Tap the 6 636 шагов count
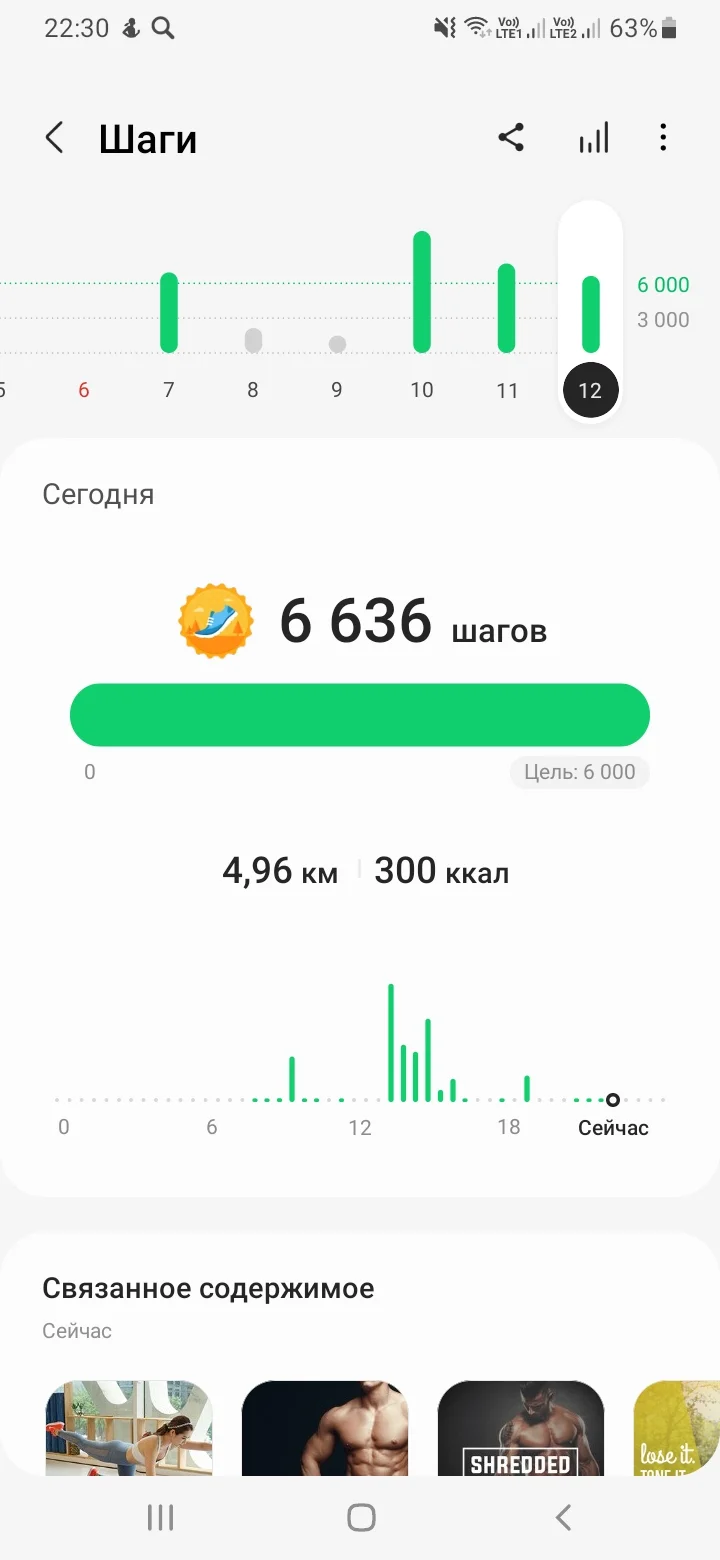The image size is (720, 1560). pos(355,621)
